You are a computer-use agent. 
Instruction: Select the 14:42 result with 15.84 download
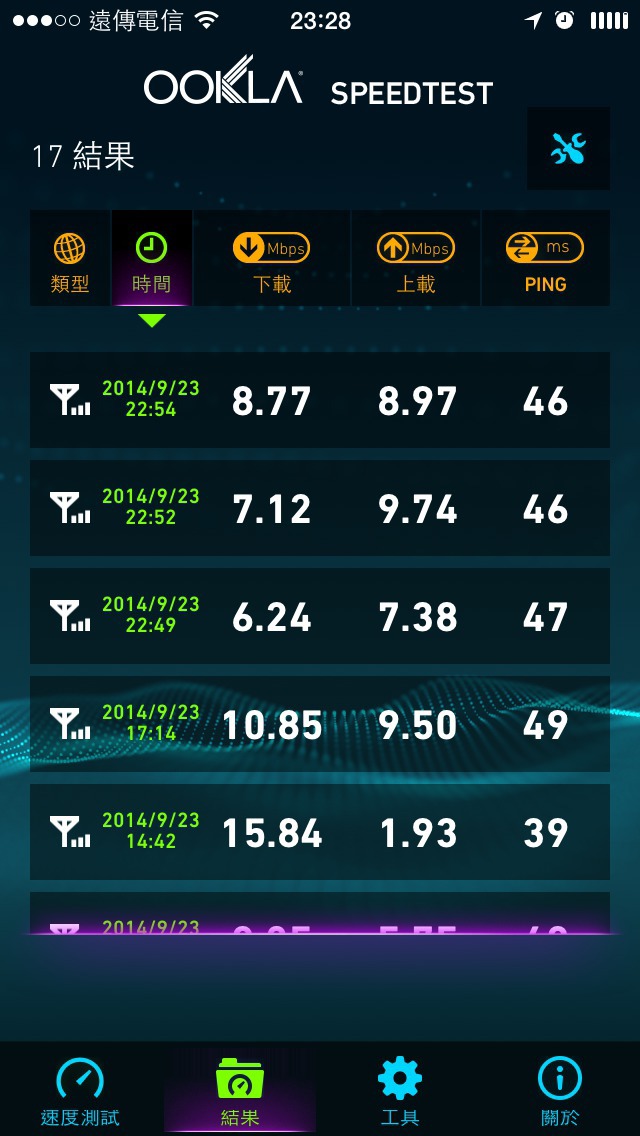point(320,832)
